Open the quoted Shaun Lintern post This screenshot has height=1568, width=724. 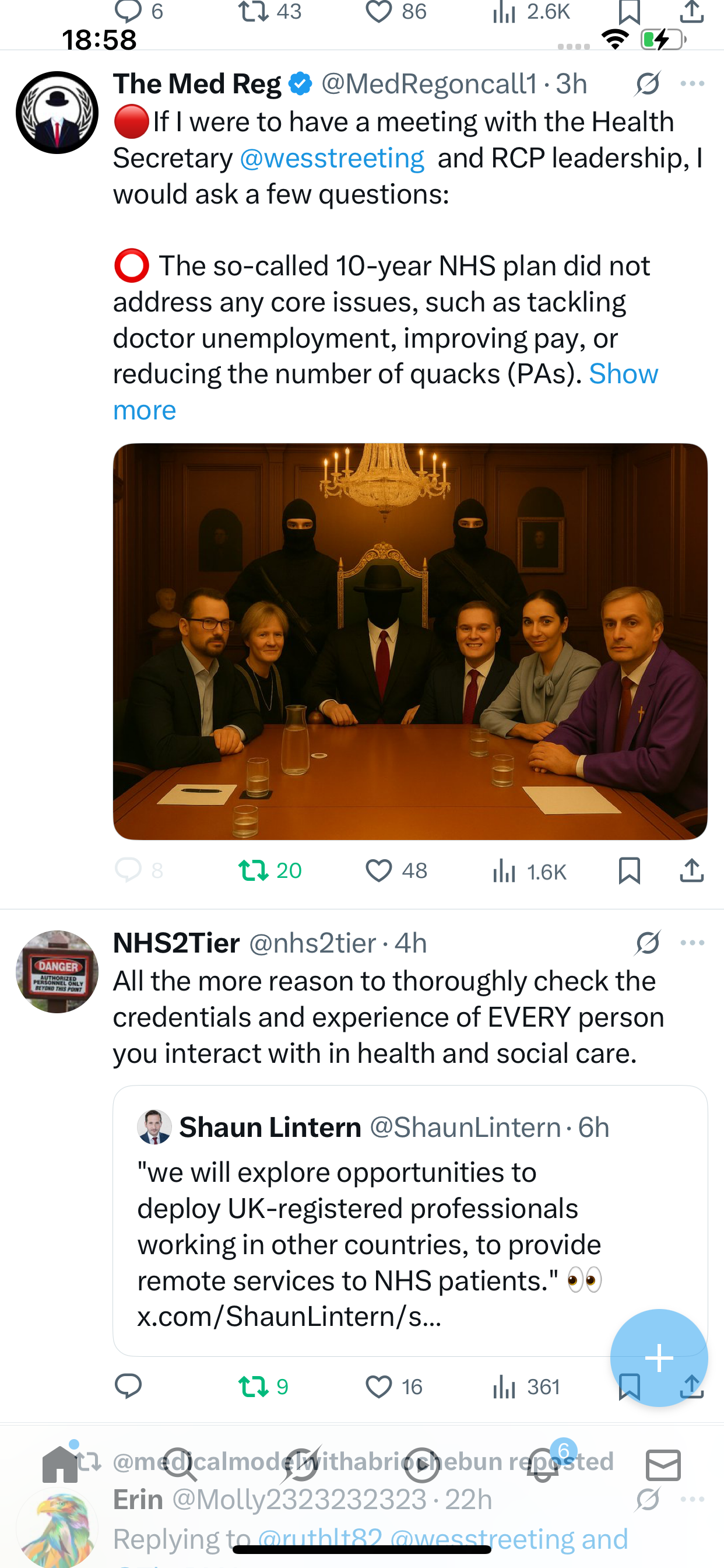click(410, 1220)
